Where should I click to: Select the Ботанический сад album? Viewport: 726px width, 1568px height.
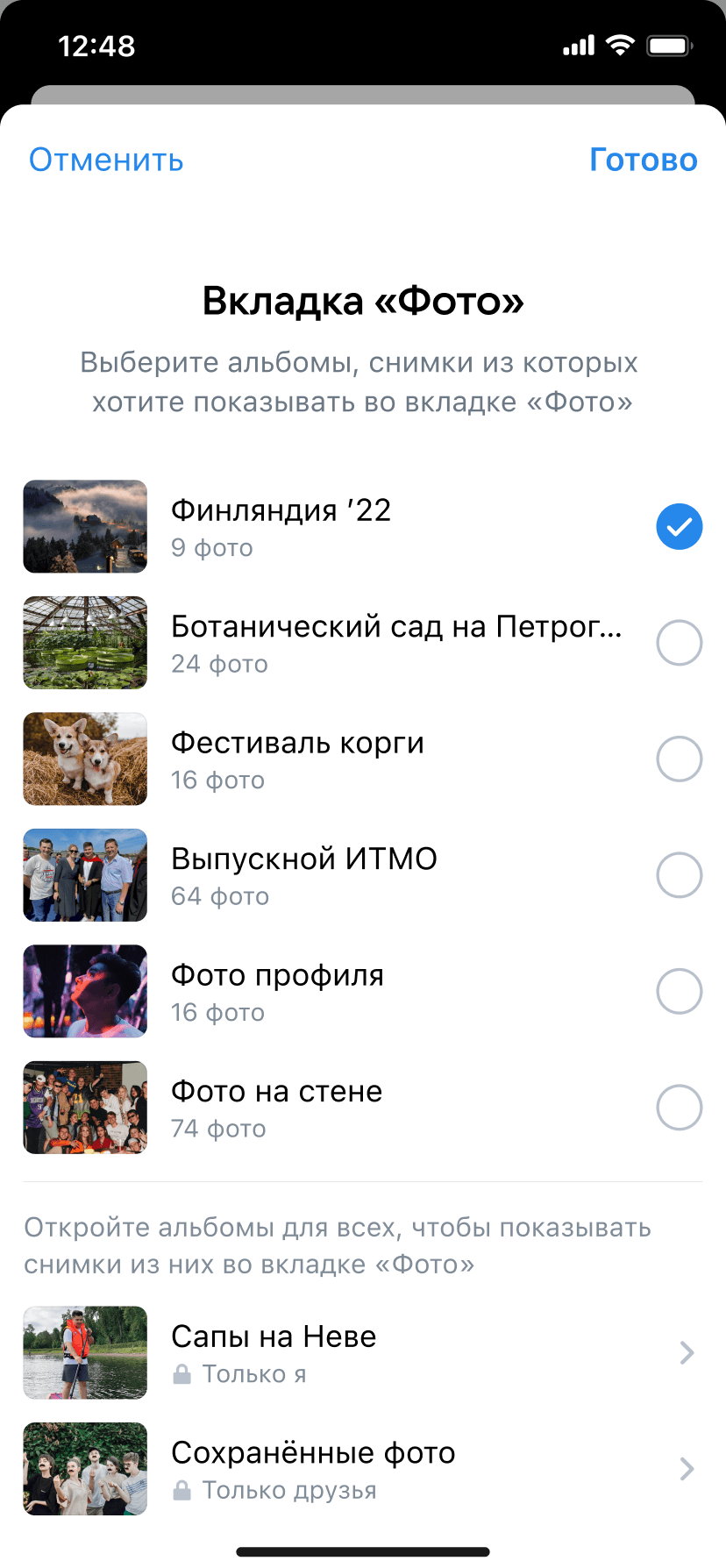679,643
